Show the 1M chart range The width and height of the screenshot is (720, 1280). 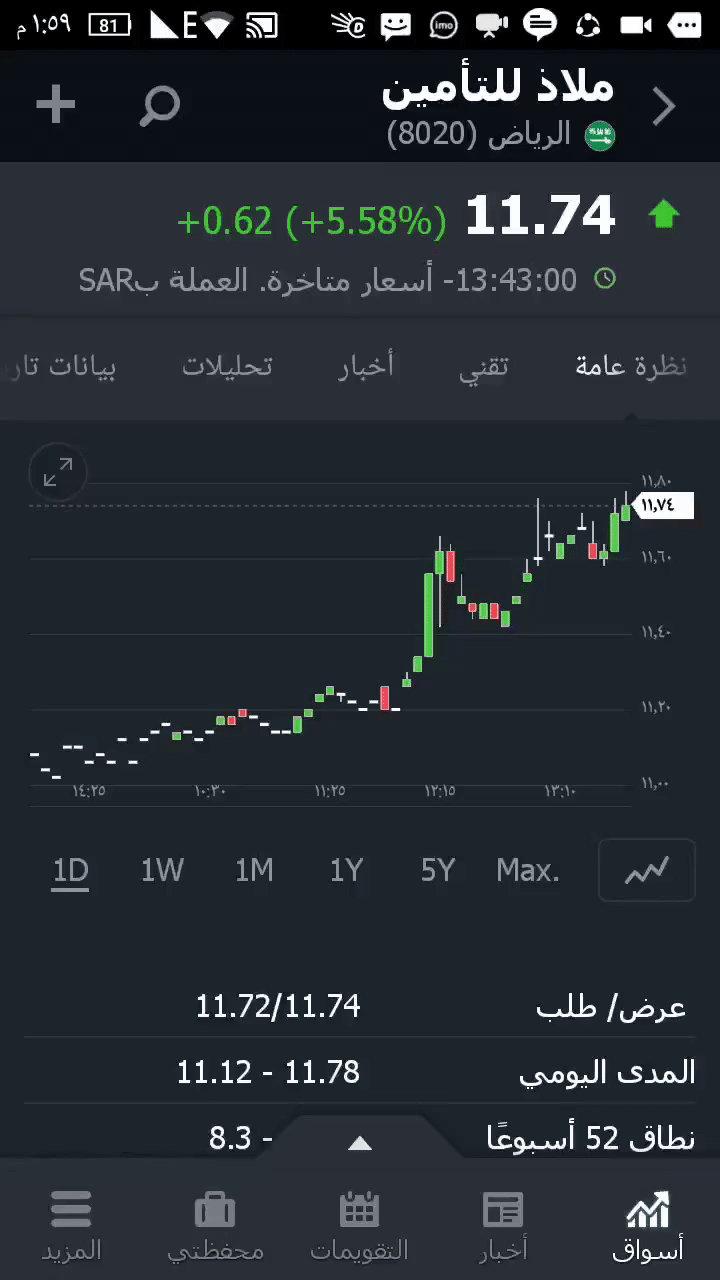coord(254,871)
